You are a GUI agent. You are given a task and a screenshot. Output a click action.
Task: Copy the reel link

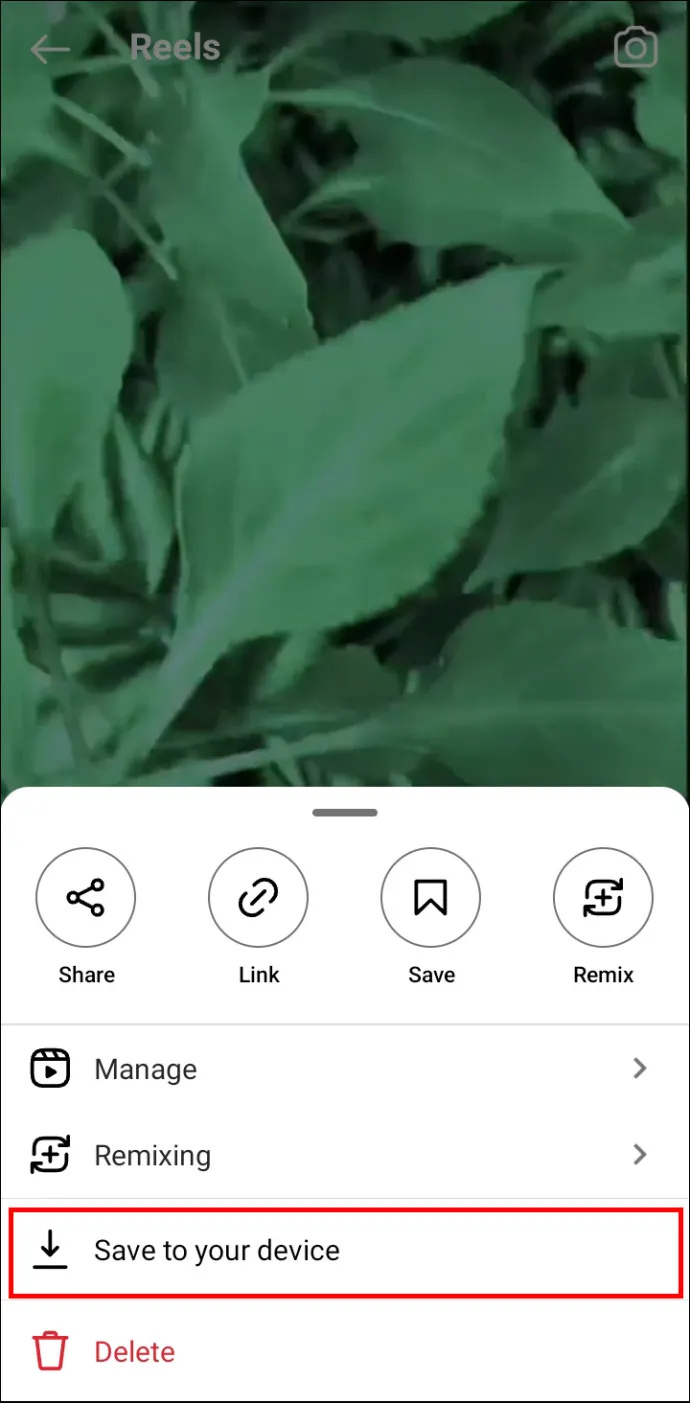coord(258,898)
